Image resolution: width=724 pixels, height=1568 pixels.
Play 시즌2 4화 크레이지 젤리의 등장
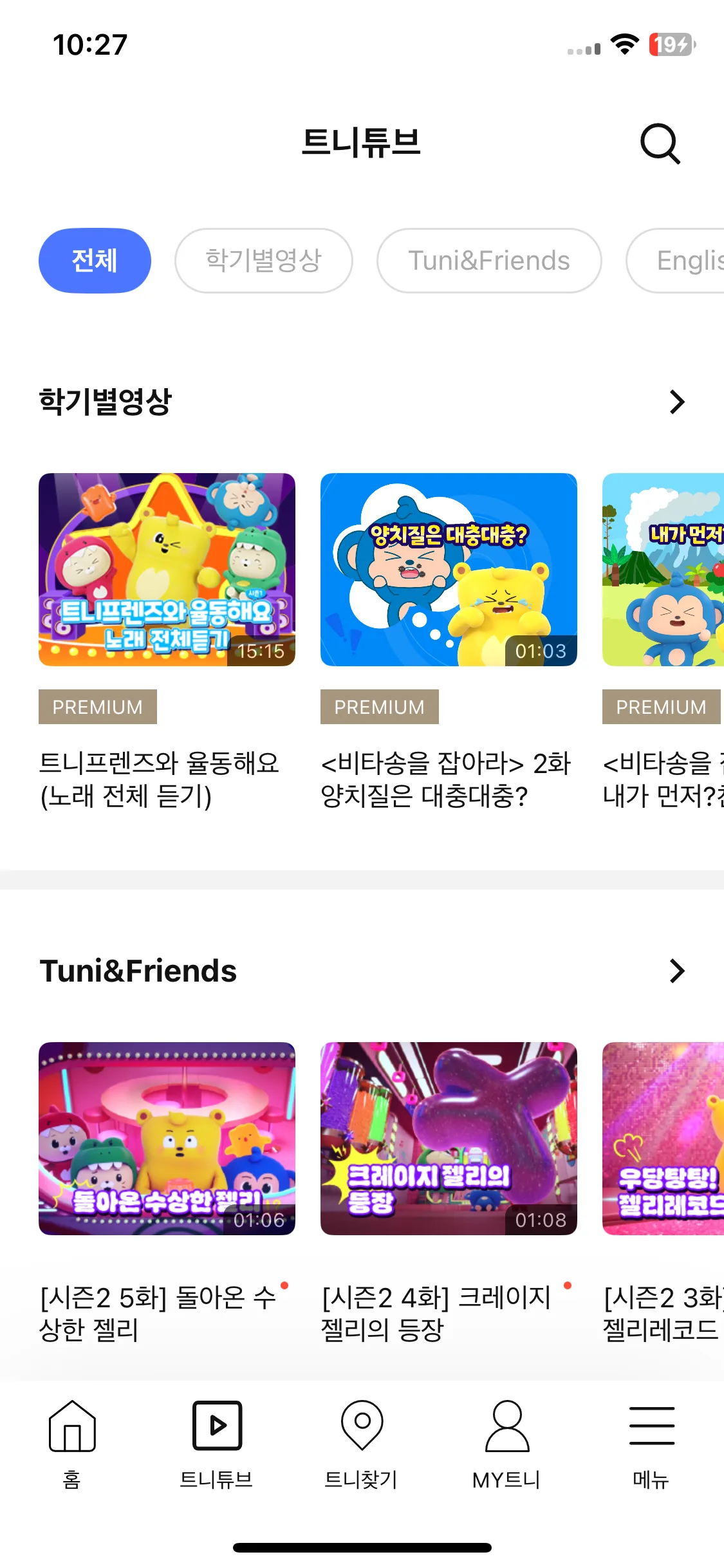pyautogui.click(x=449, y=1138)
